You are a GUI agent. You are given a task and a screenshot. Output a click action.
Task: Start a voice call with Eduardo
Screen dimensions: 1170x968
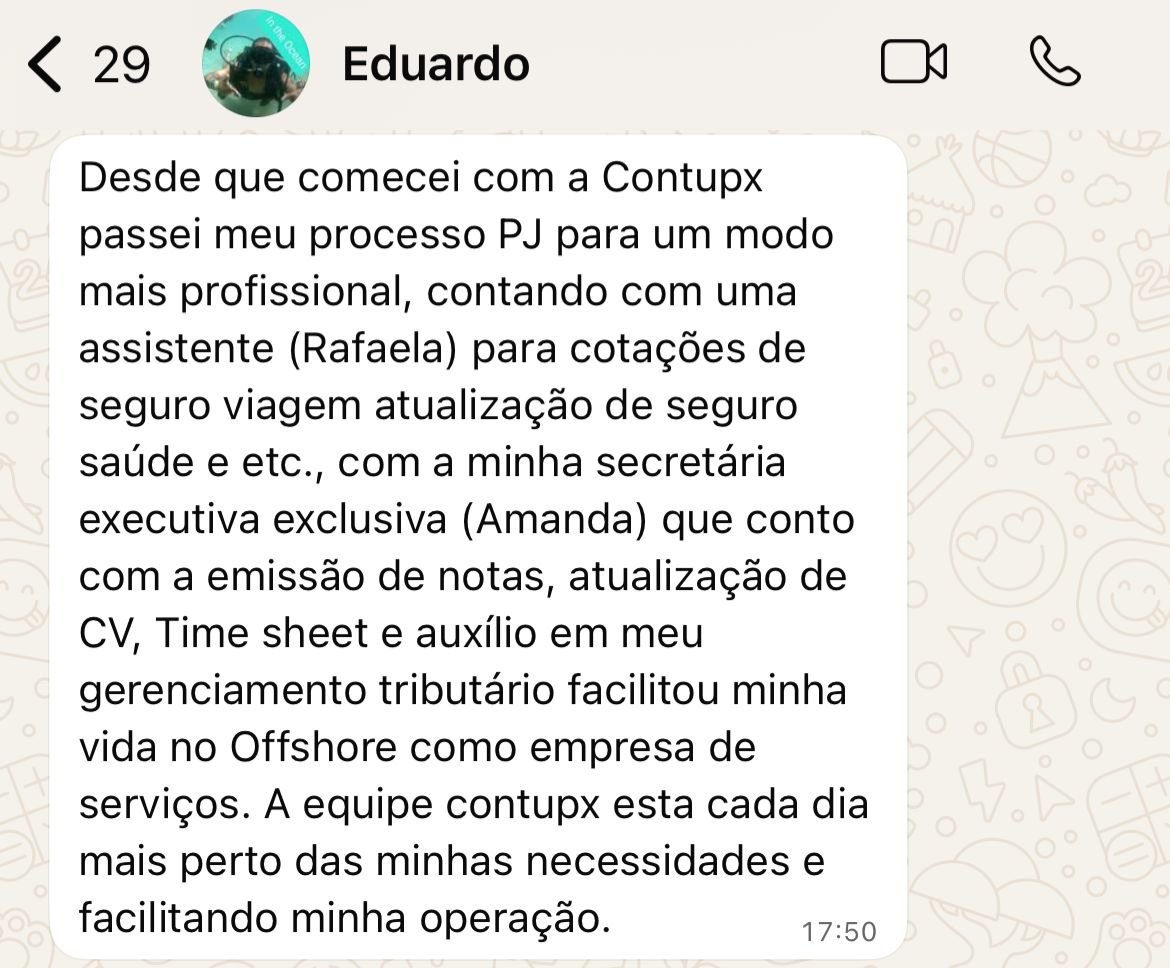(1054, 63)
